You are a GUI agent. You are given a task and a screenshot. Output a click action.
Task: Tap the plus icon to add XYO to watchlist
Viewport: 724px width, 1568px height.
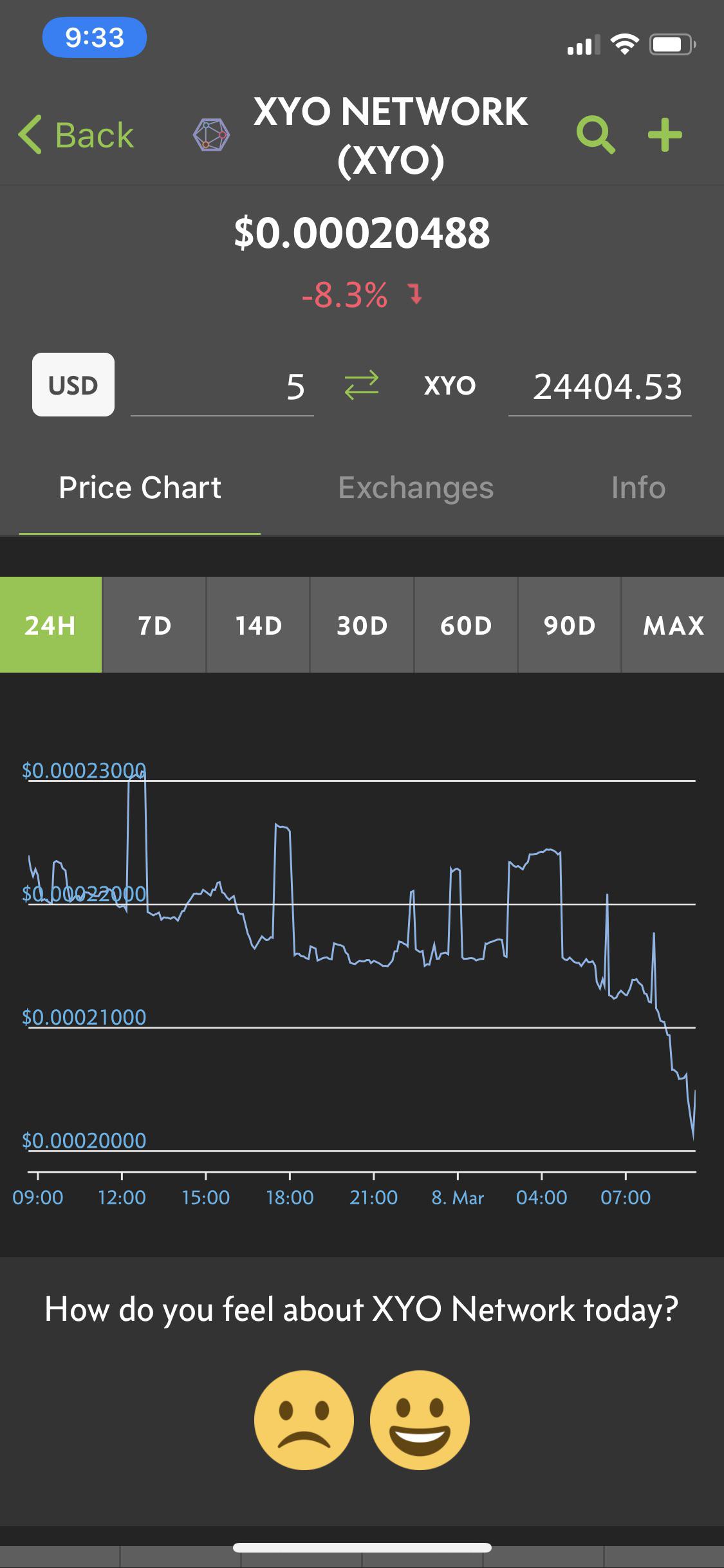[x=665, y=133]
